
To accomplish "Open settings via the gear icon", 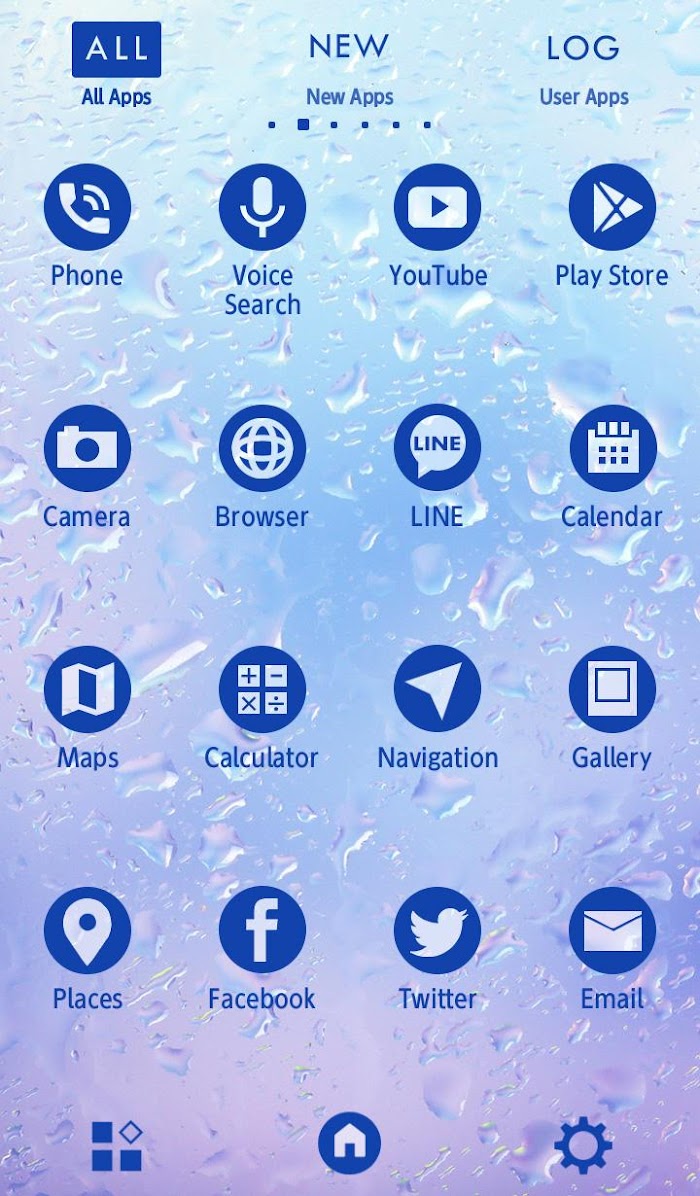I will pyautogui.click(x=583, y=1145).
